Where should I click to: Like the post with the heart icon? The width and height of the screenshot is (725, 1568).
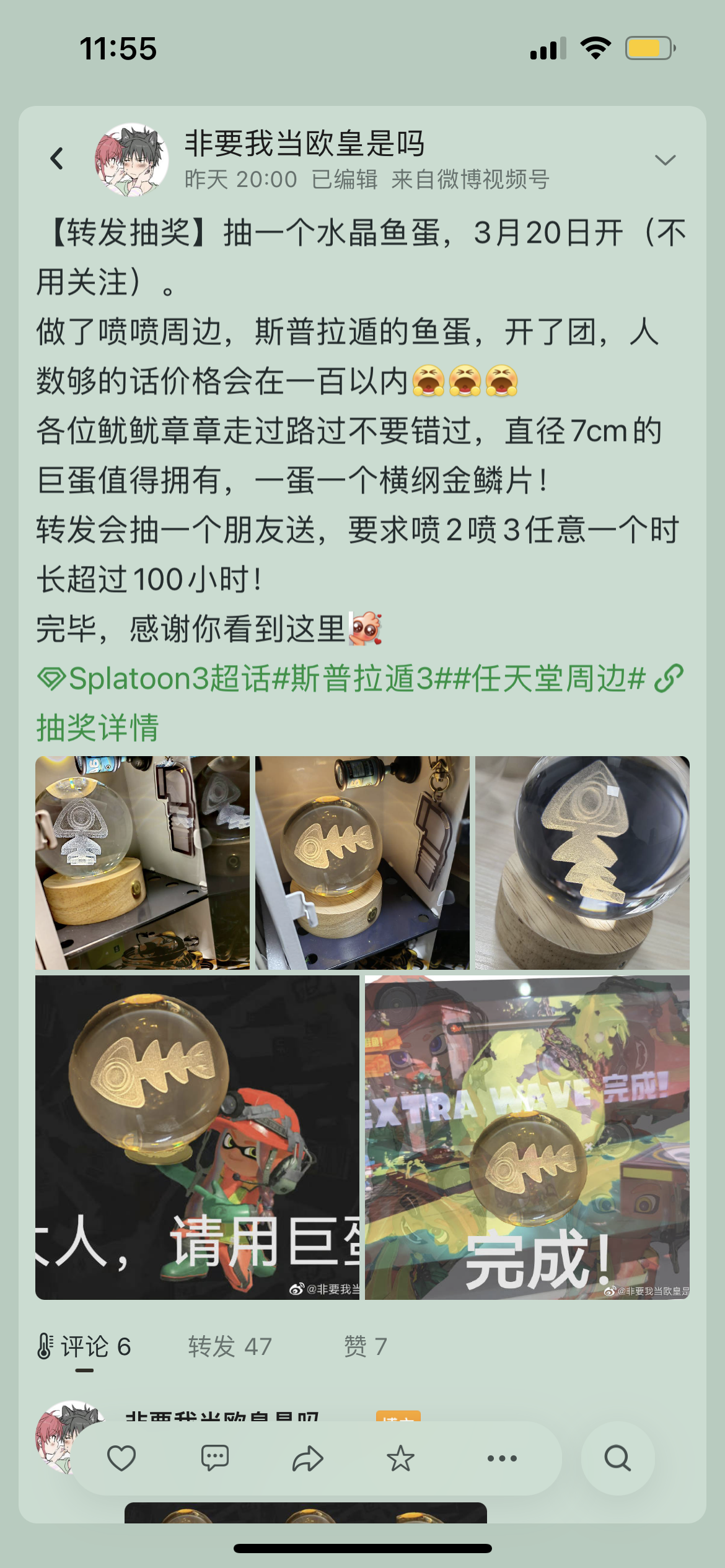121,1458
